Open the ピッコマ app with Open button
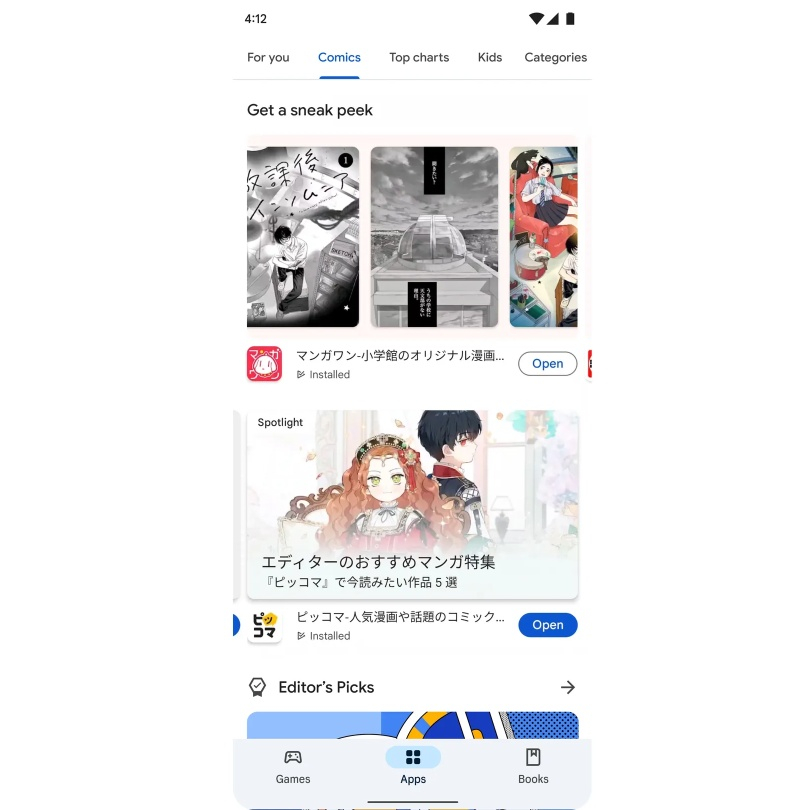Image resolution: width=800 pixels, height=810 pixels. tap(547, 625)
